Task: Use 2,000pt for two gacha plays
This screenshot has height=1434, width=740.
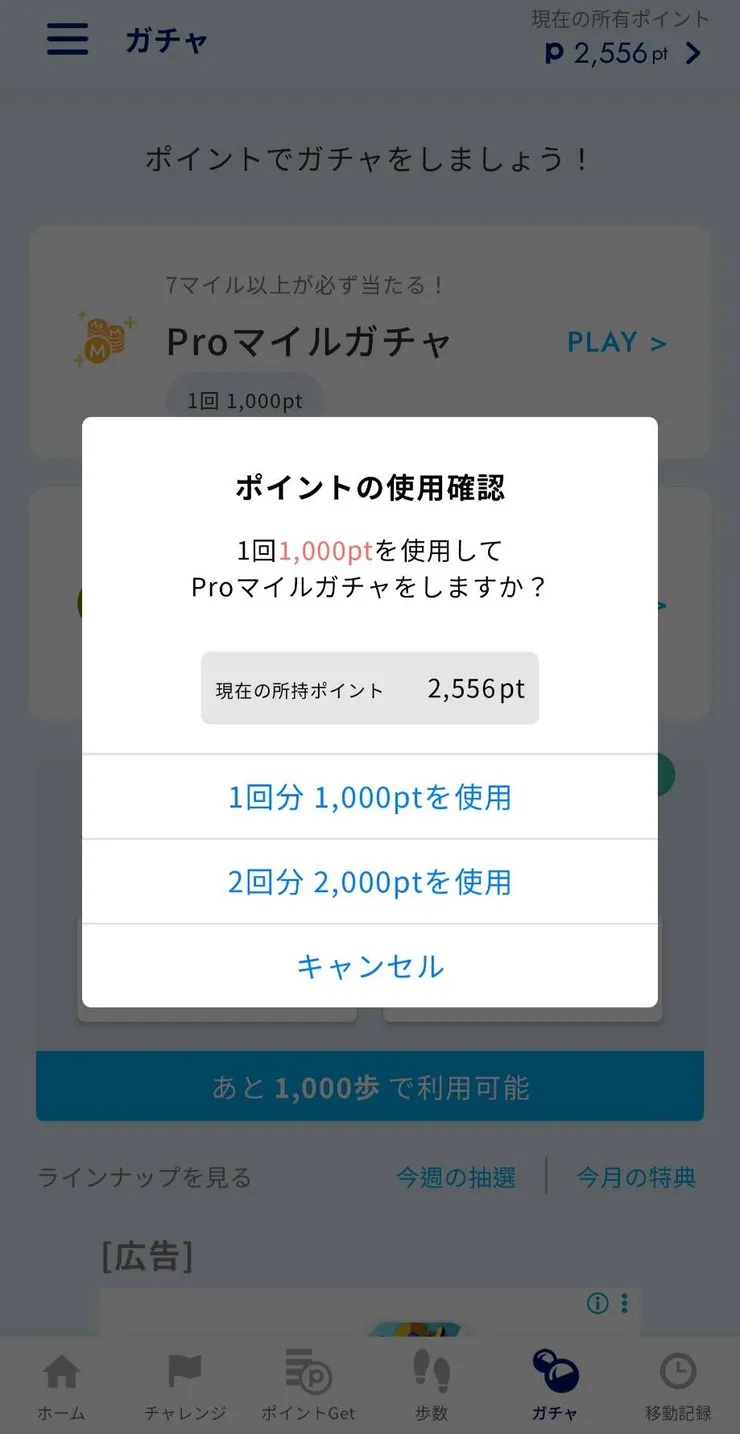Action: pos(369,882)
